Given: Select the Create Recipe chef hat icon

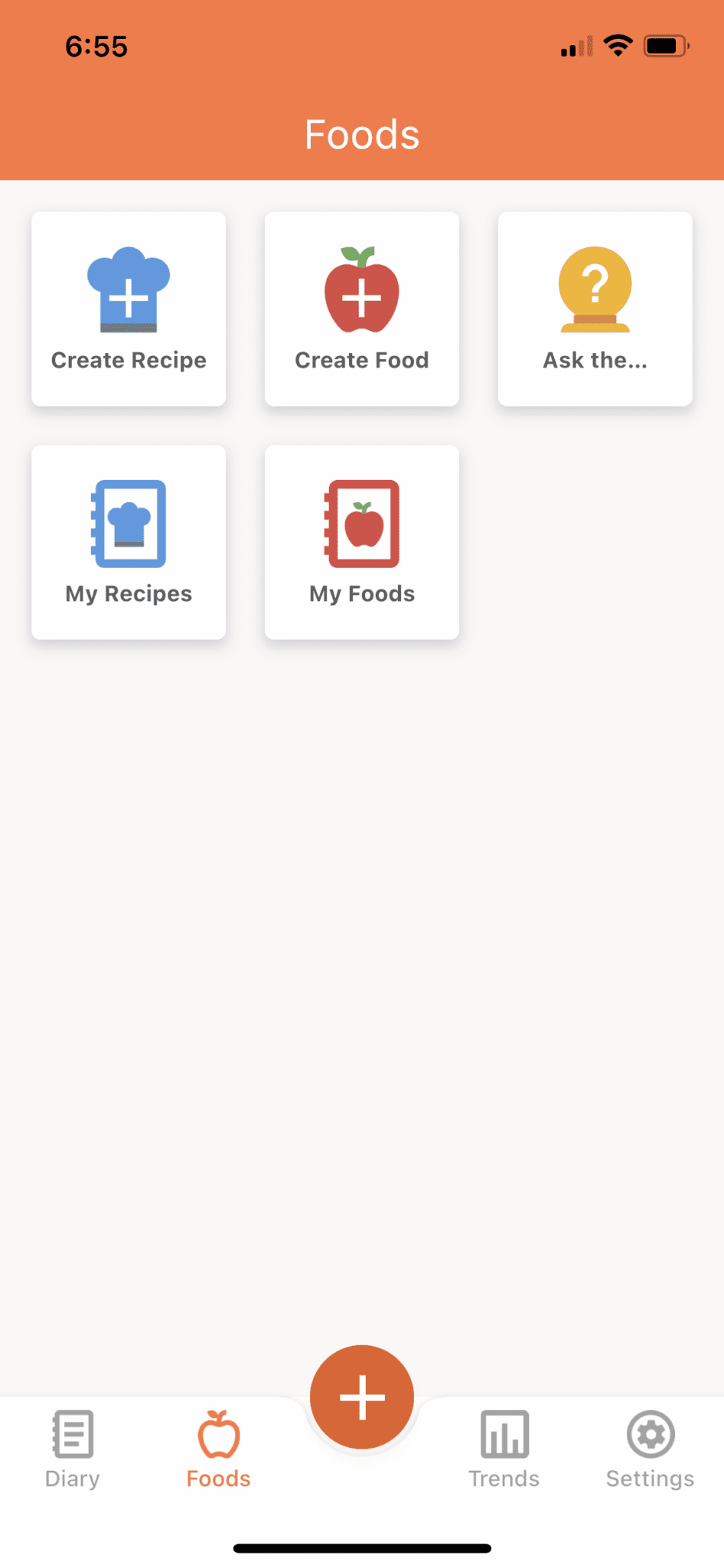Looking at the screenshot, I should click(128, 289).
